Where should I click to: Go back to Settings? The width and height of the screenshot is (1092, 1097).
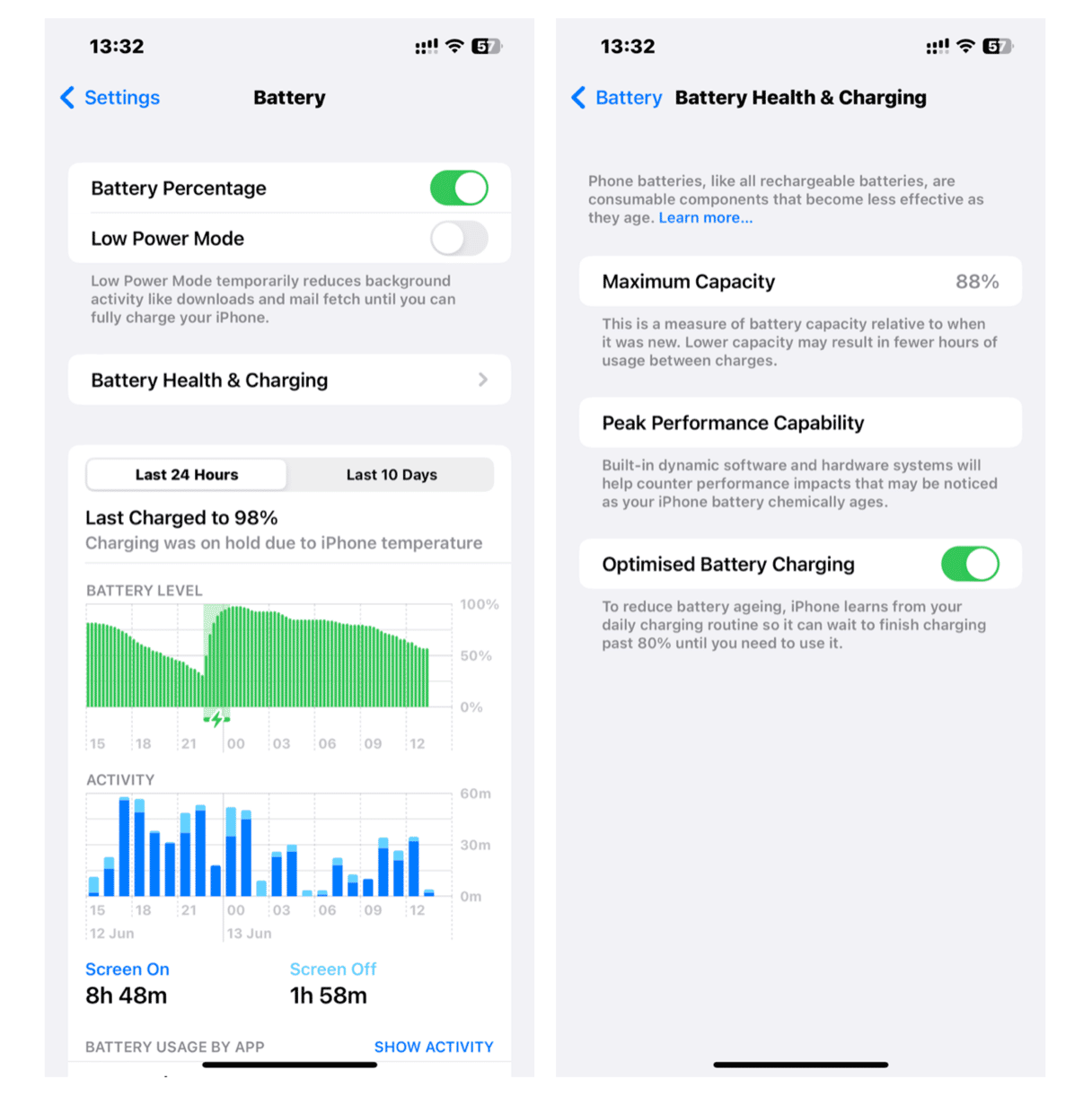(110, 98)
